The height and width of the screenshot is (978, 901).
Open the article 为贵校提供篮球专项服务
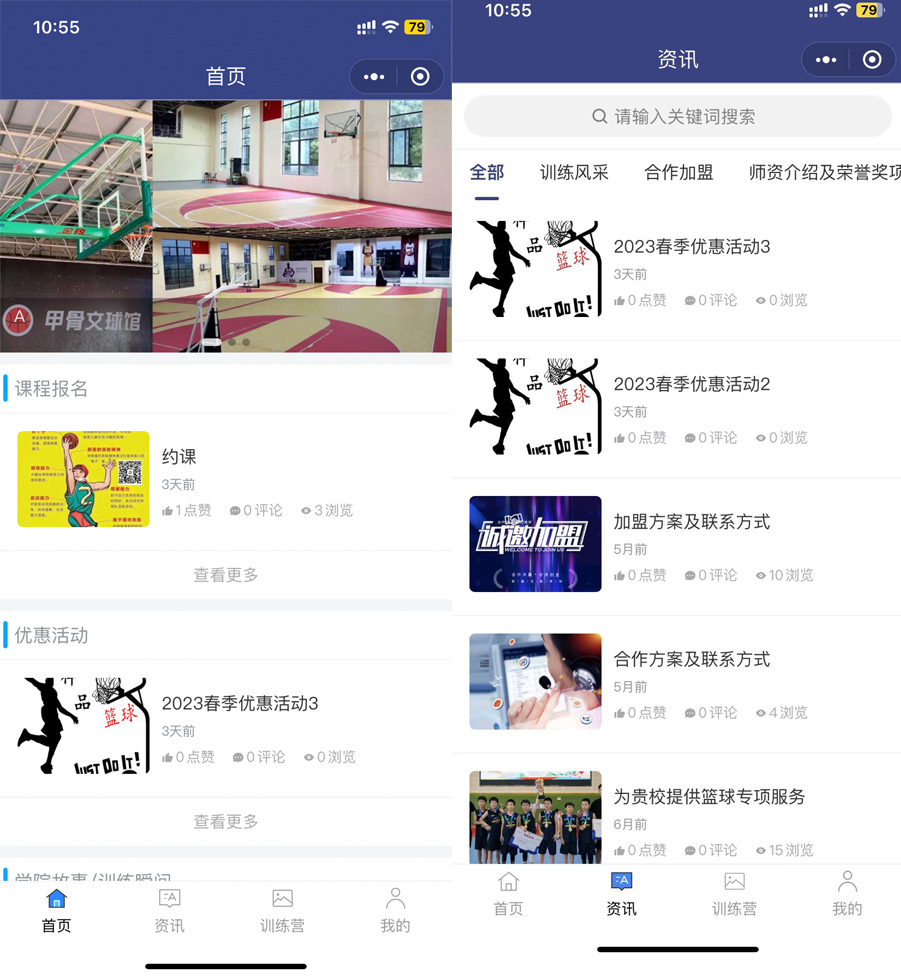[x=709, y=797]
